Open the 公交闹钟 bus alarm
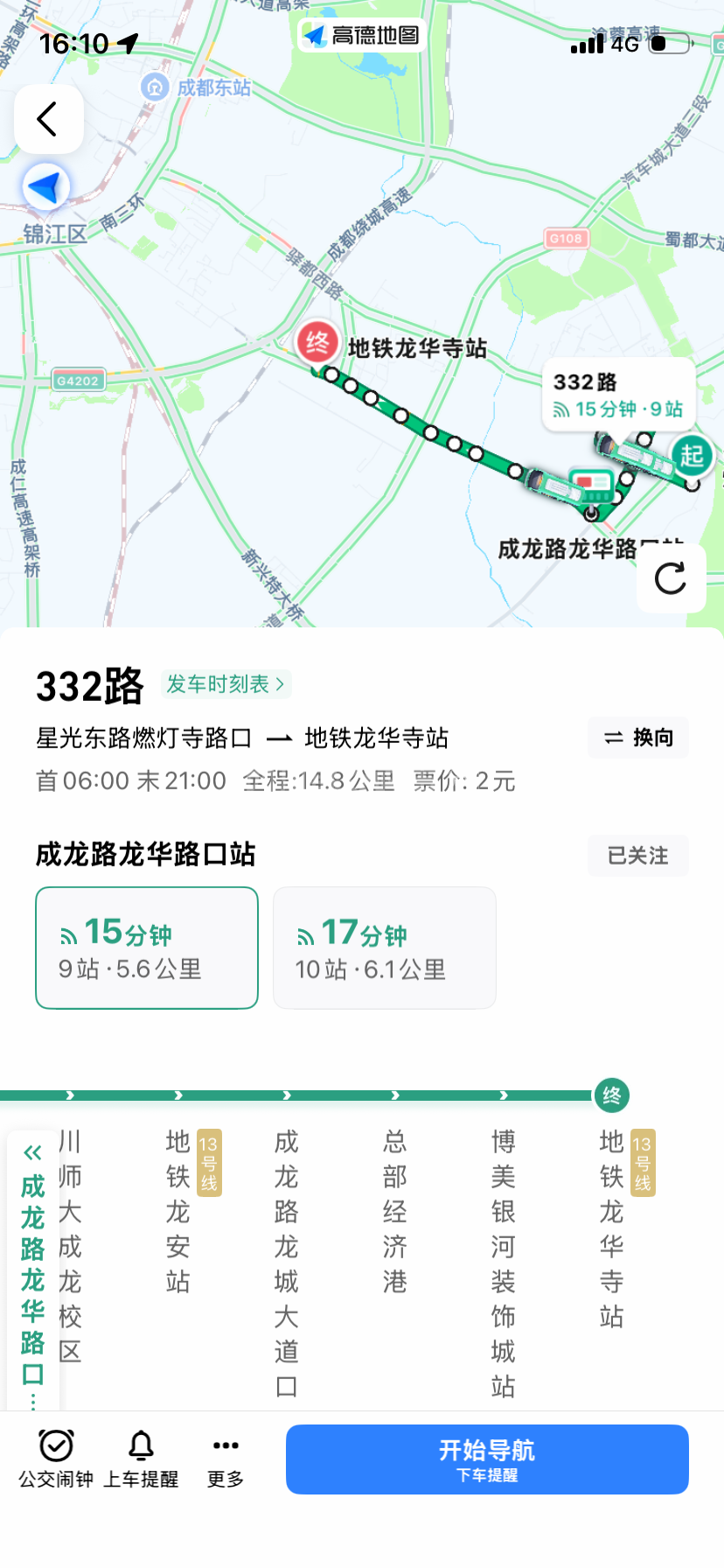 click(56, 1458)
